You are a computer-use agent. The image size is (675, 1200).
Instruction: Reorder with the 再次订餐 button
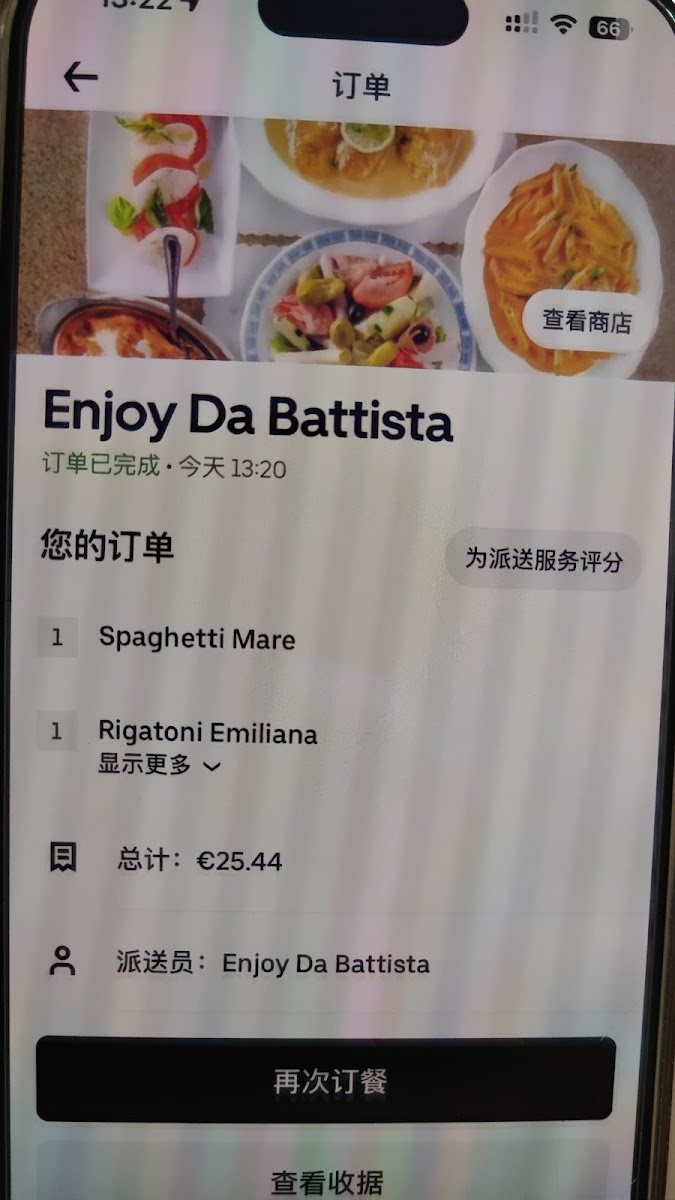click(326, 1080)
